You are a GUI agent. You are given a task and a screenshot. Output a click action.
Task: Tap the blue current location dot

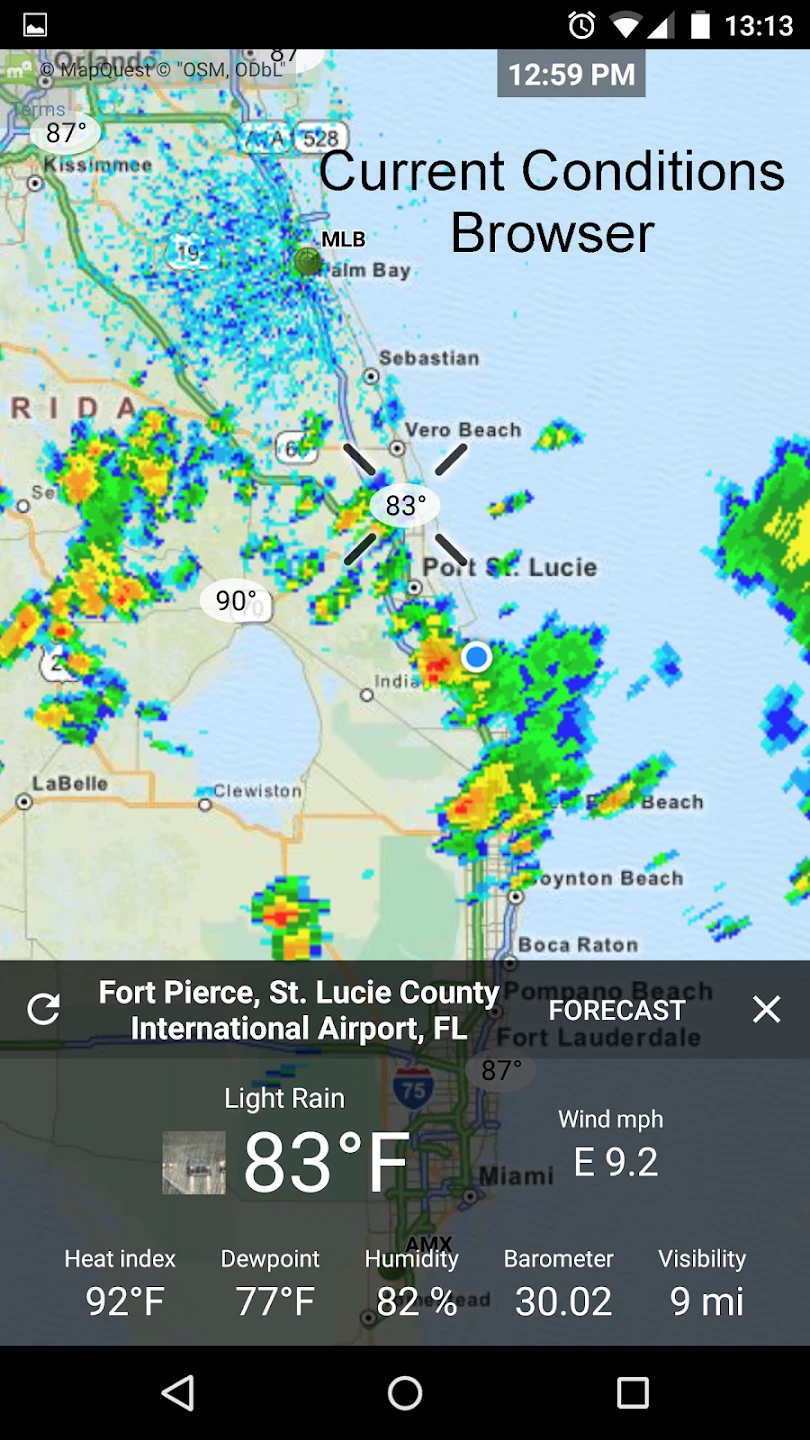pyautogui.click(x=476, y=657)
